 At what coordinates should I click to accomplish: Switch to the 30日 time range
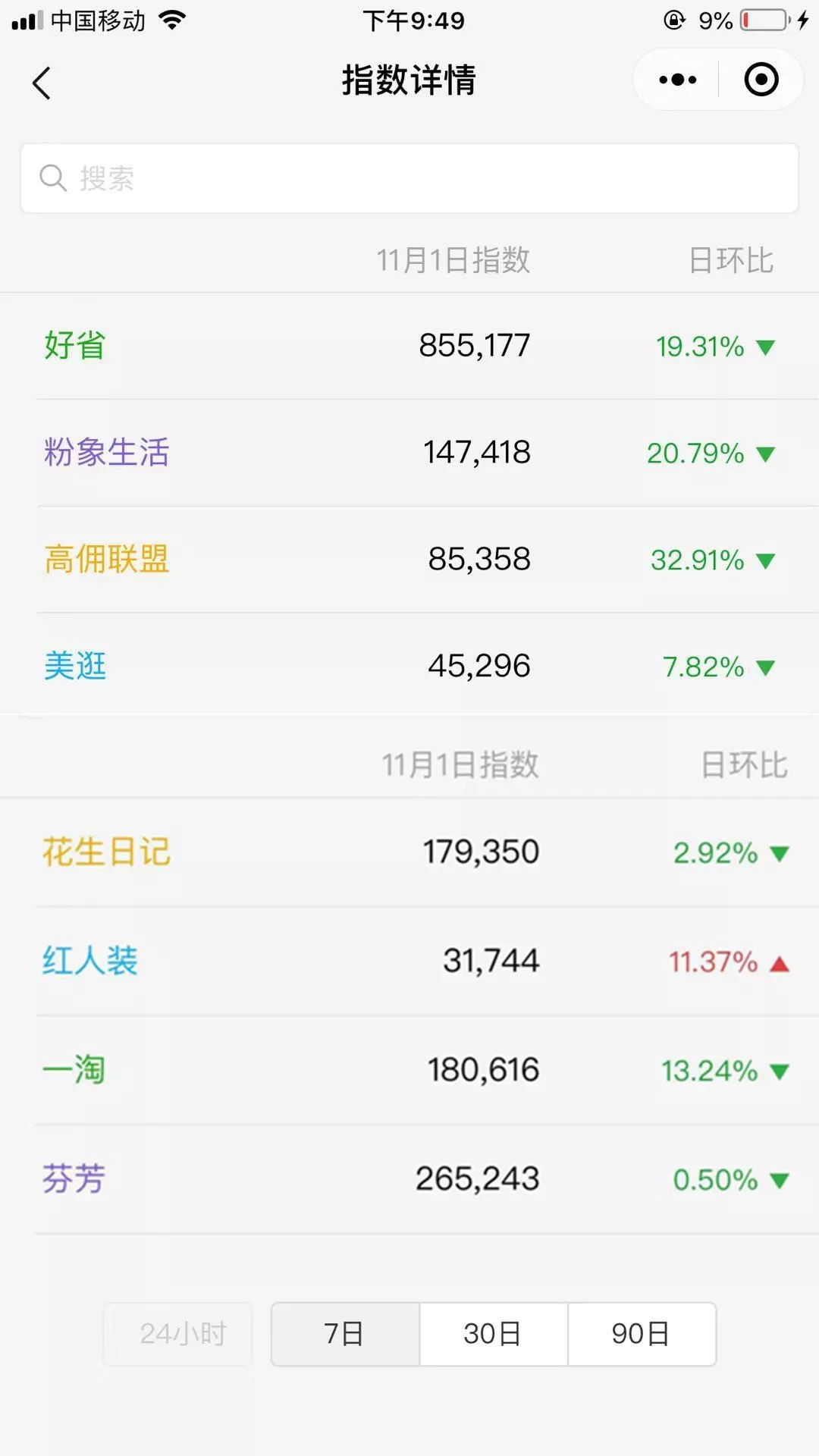tap(493, 1334)
